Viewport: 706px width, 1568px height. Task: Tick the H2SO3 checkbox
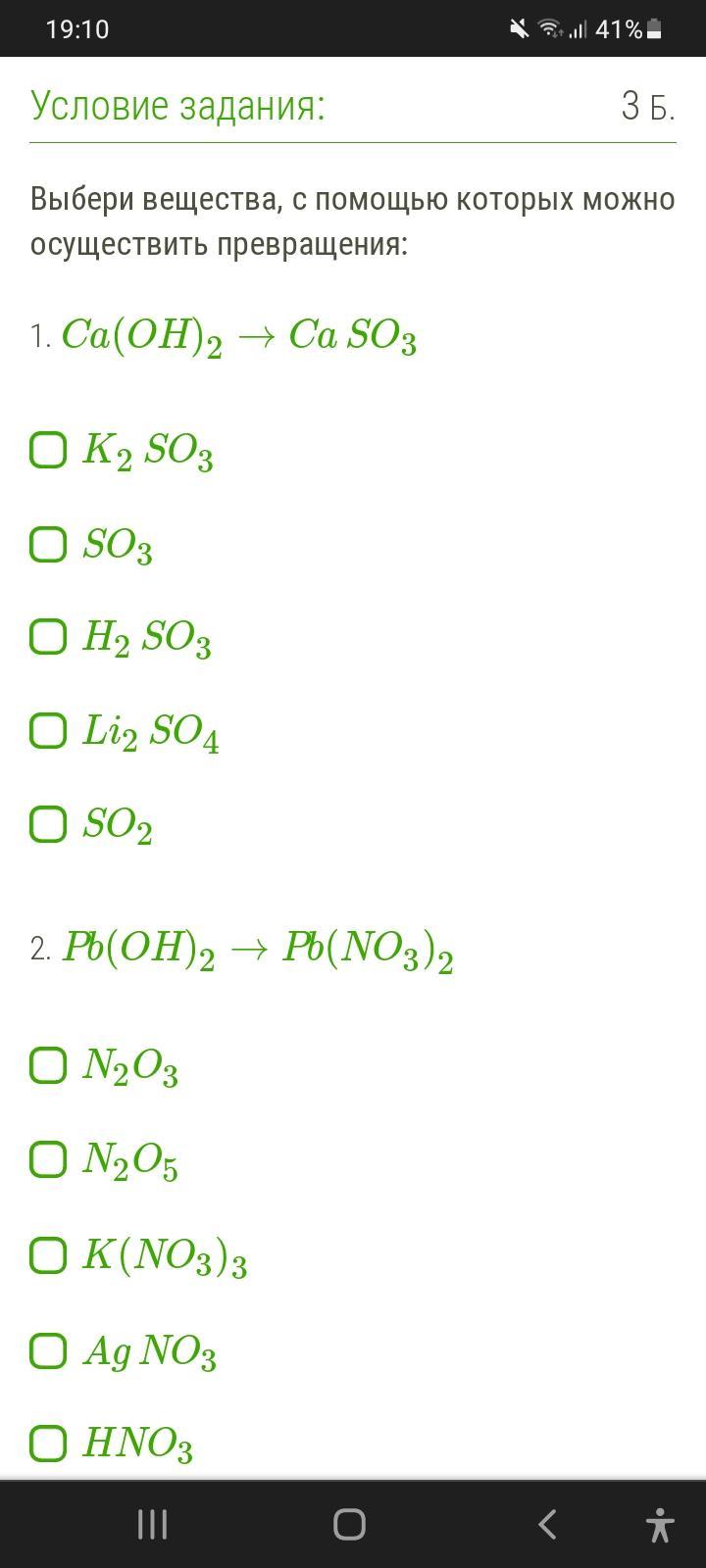[x=48, y=636]
